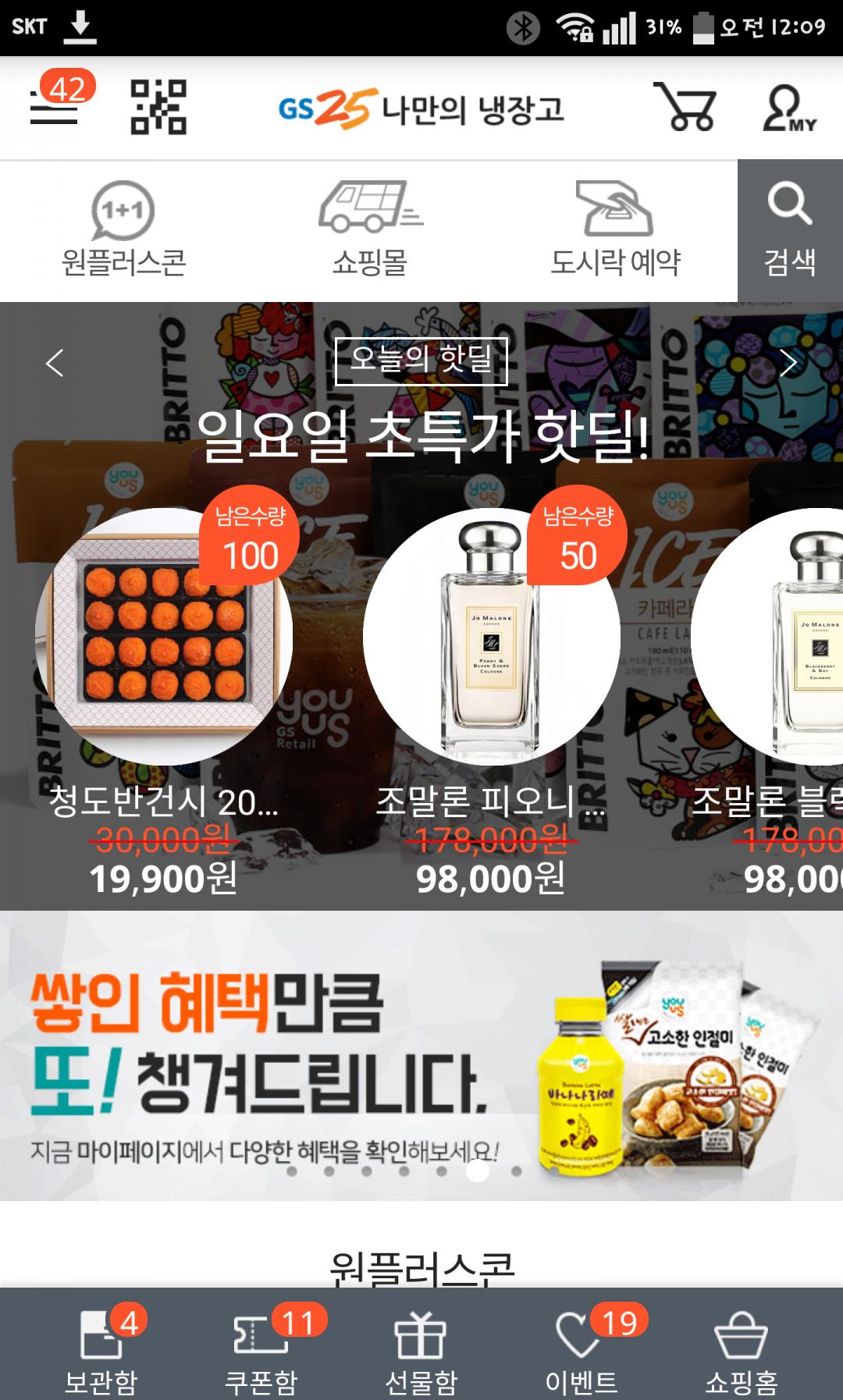Open the shopping cart
The image size is (843, 1400).
(684, 108)
